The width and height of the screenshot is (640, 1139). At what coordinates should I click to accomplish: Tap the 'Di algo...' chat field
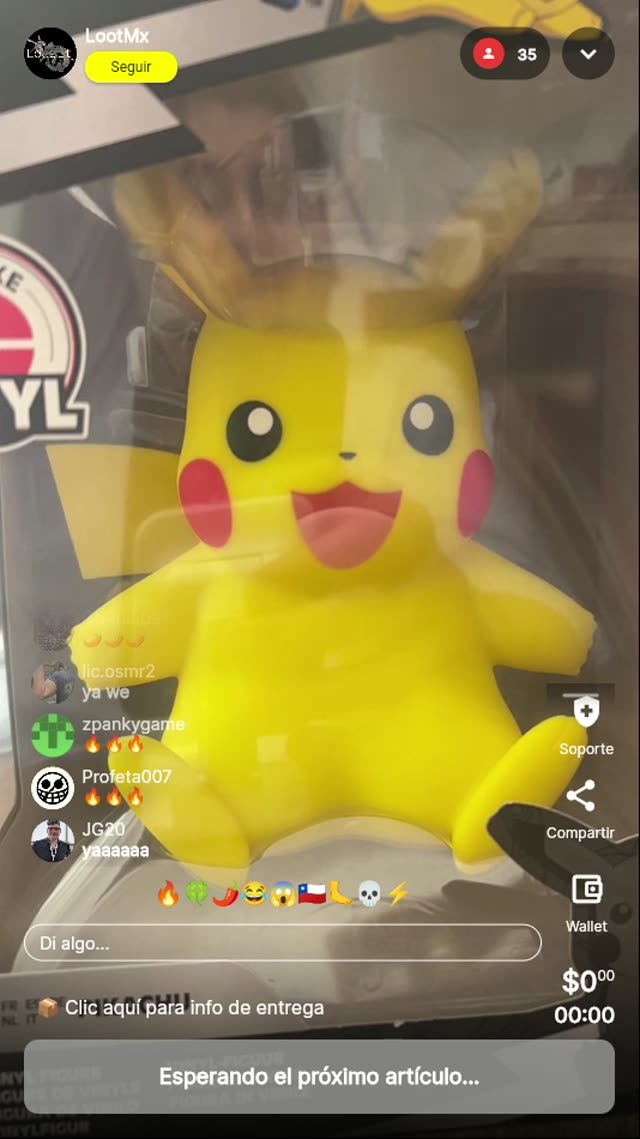[x=282, y=943]
